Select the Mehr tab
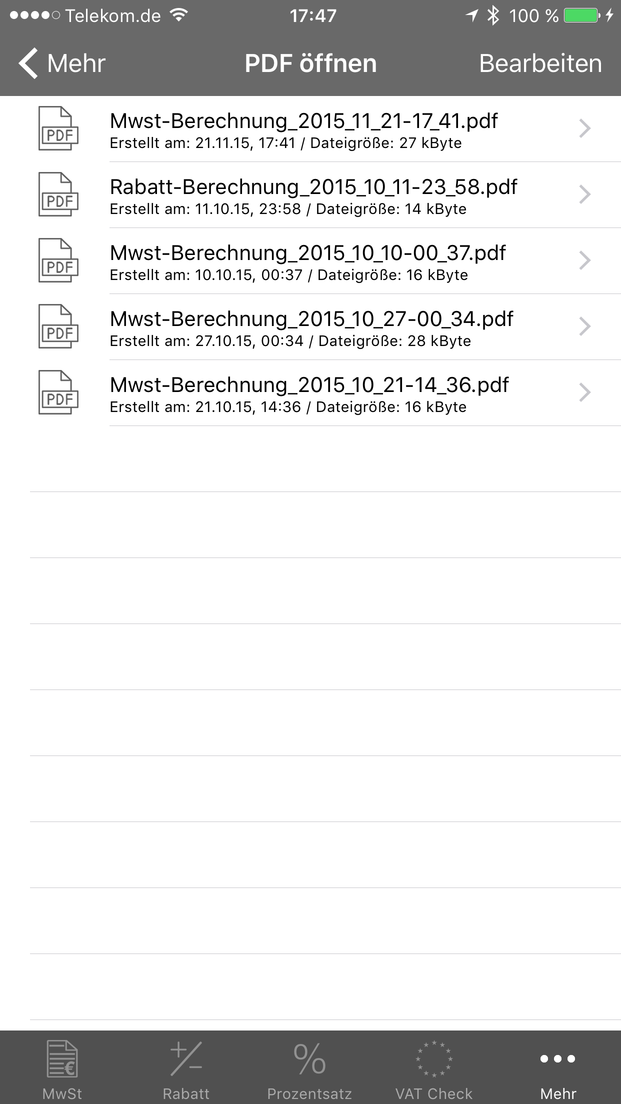This screenshot has height=1104, width=621. click(x=558, y=1068)
